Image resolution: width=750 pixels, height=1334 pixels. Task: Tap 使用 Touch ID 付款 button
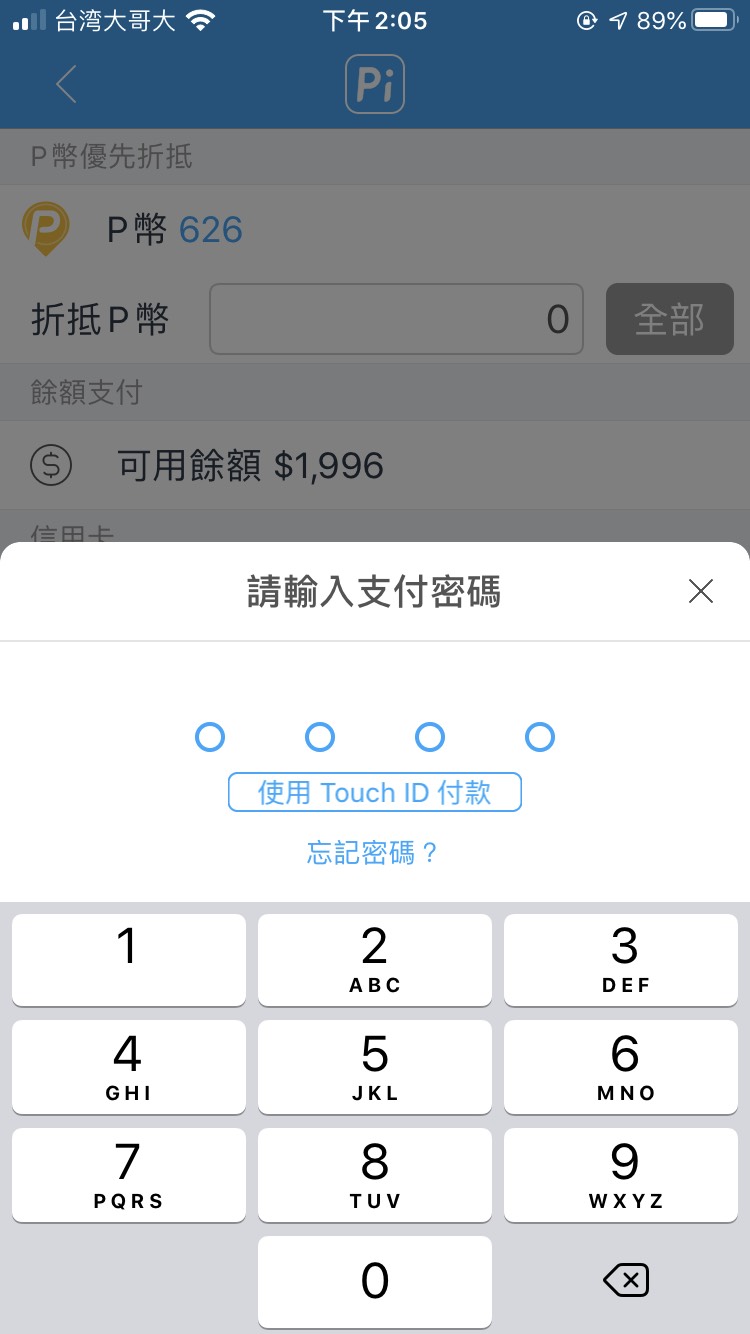[x=375, y=792]
